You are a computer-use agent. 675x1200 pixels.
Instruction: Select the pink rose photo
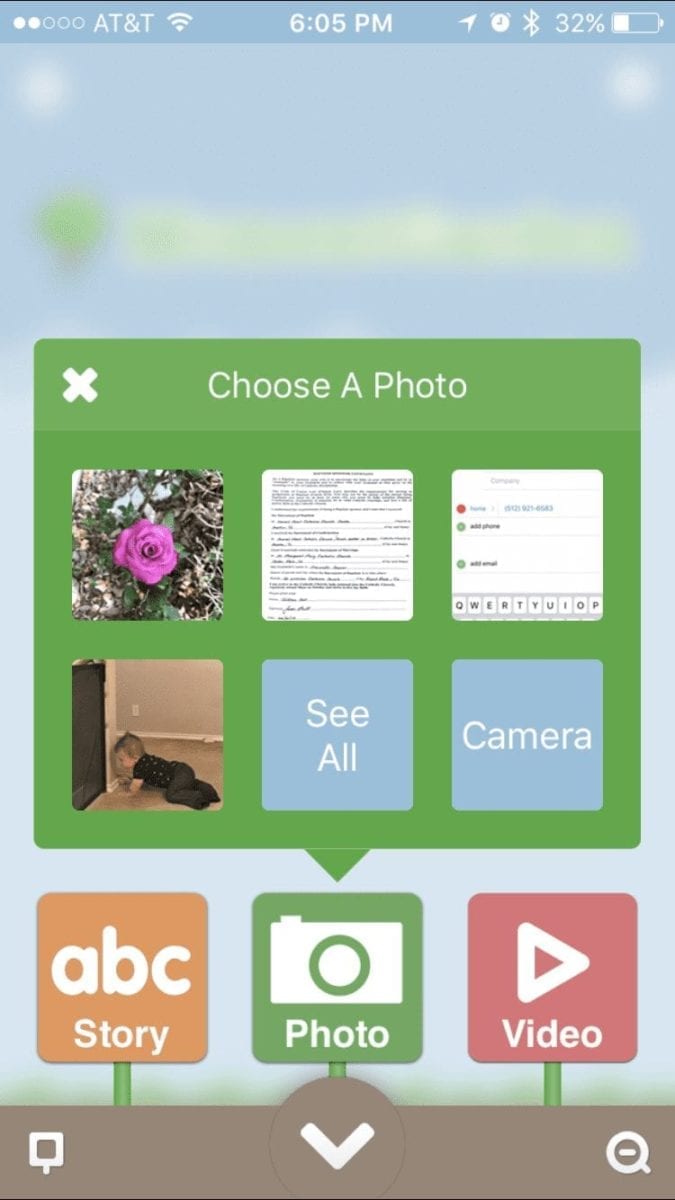coord(148,545)
